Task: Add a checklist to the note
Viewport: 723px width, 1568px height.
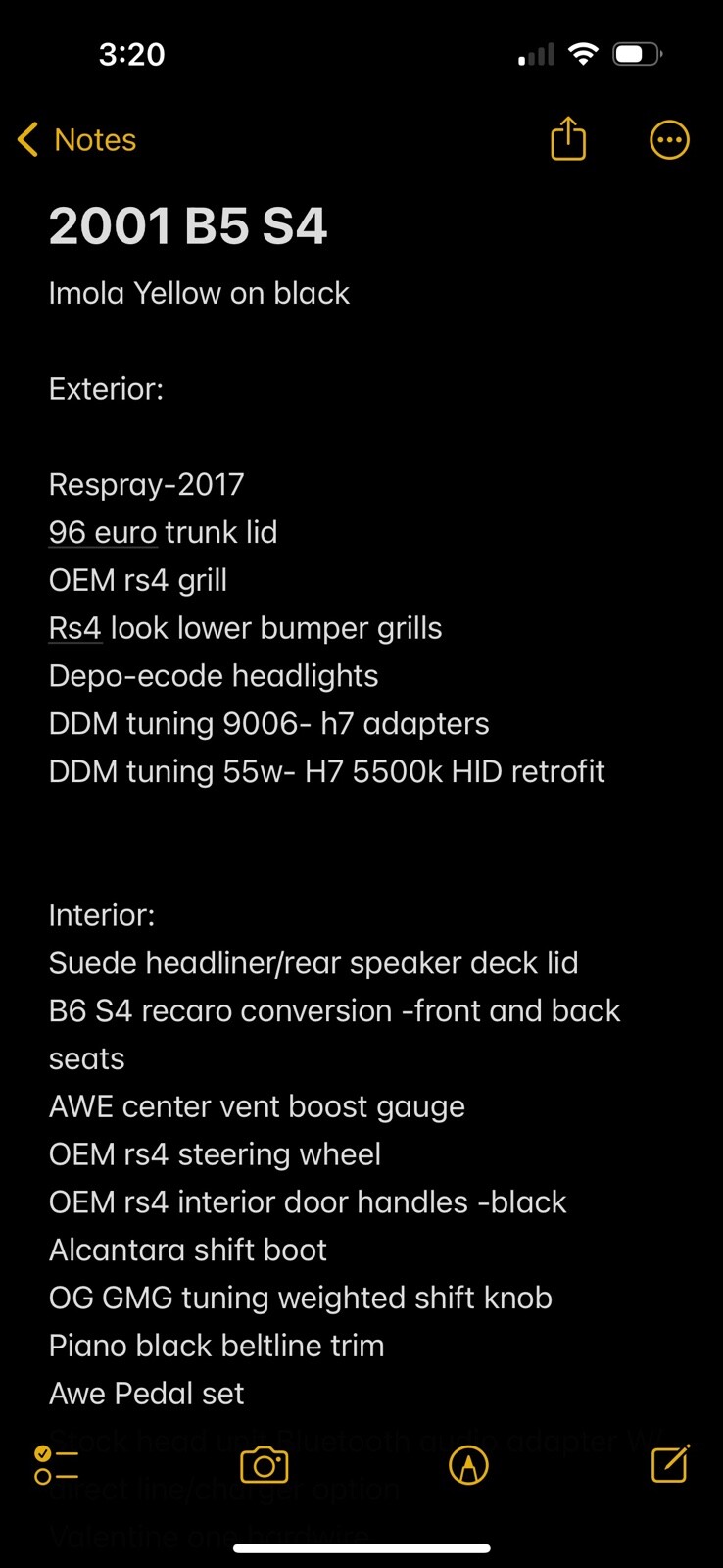Action: [56, 1465]
